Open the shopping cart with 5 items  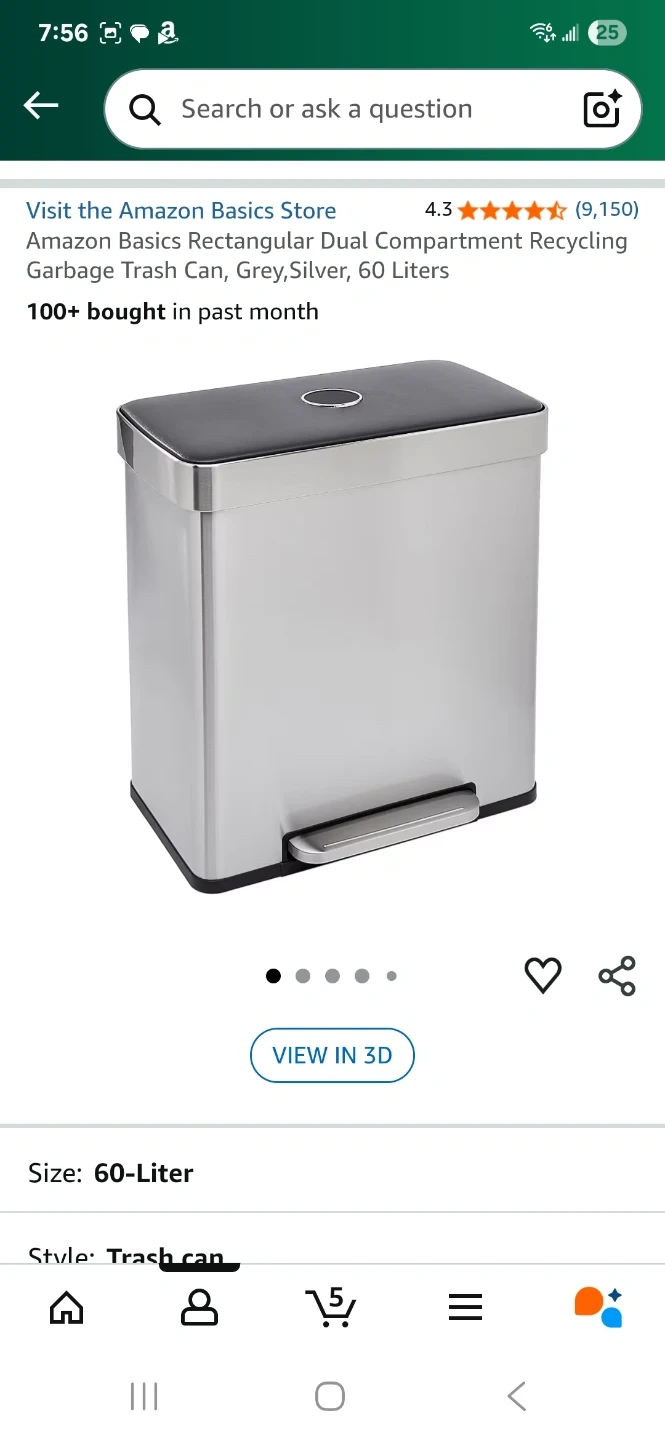pos(331,1307)
